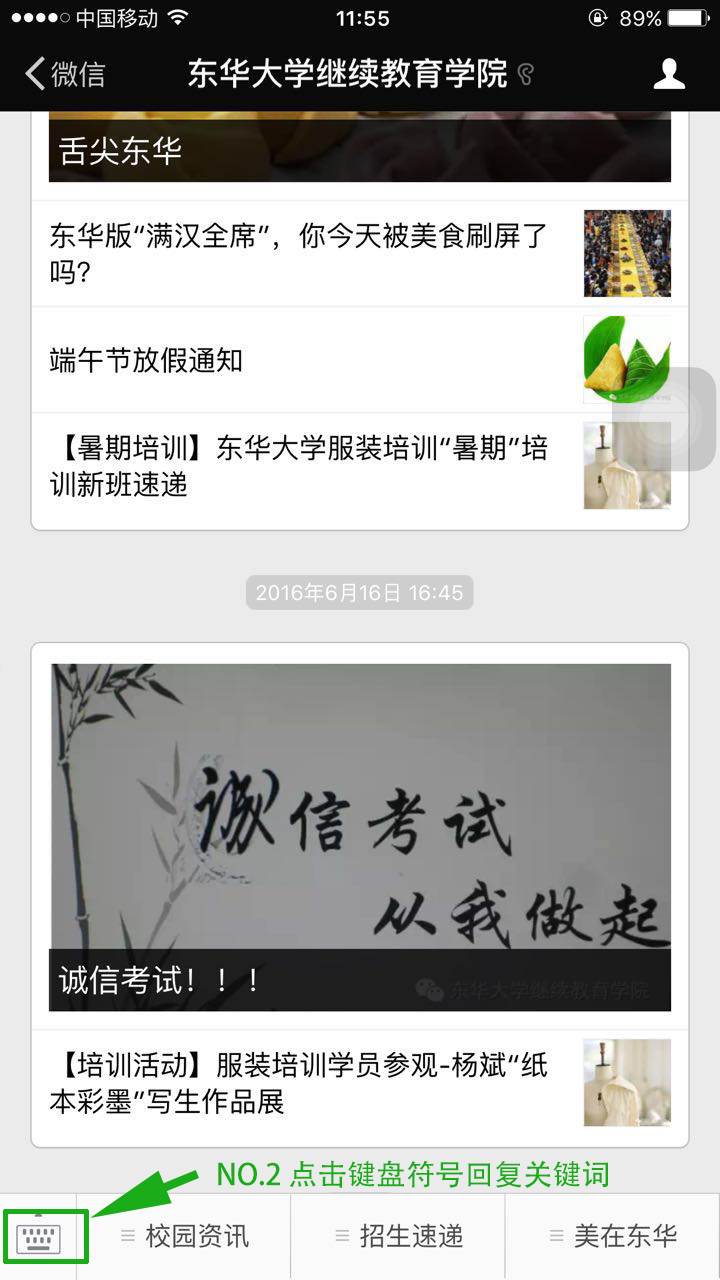Open the 美在东华 menu

612,1237
